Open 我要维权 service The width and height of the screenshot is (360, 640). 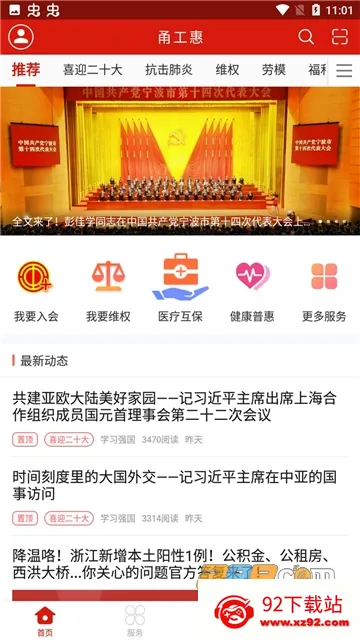pos(108,290)
